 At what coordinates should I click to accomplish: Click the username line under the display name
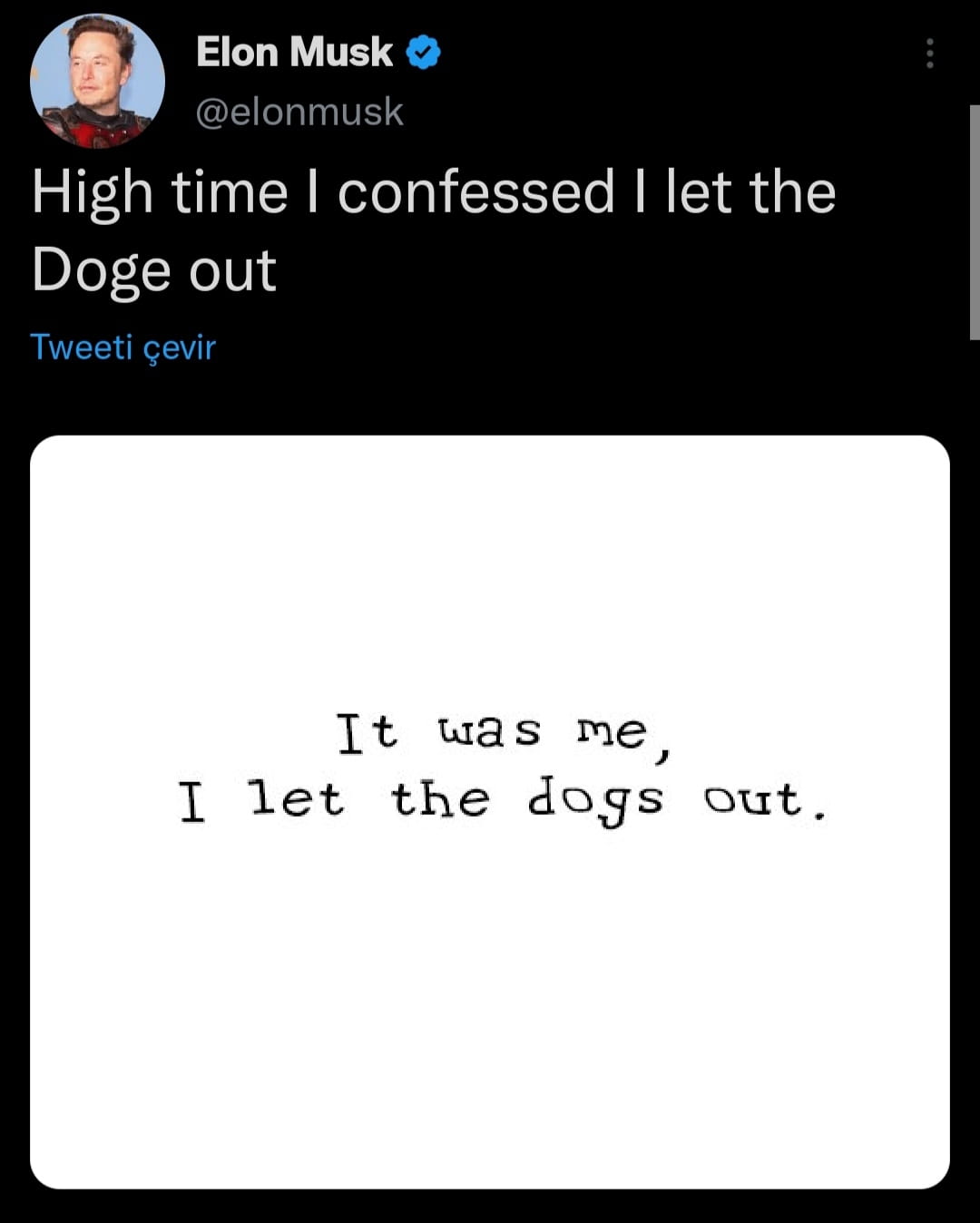pos(299,111)
